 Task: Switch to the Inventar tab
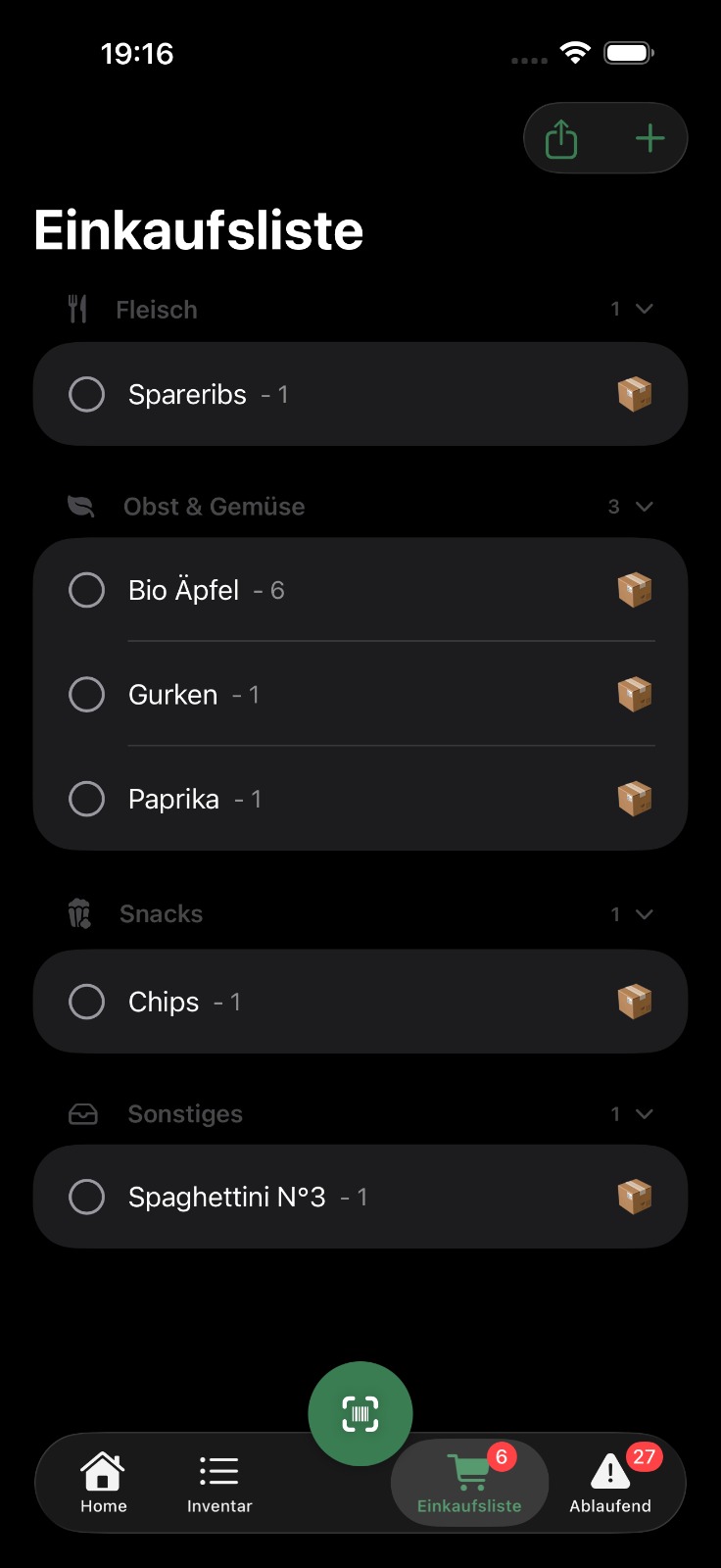click(218, 1482)
